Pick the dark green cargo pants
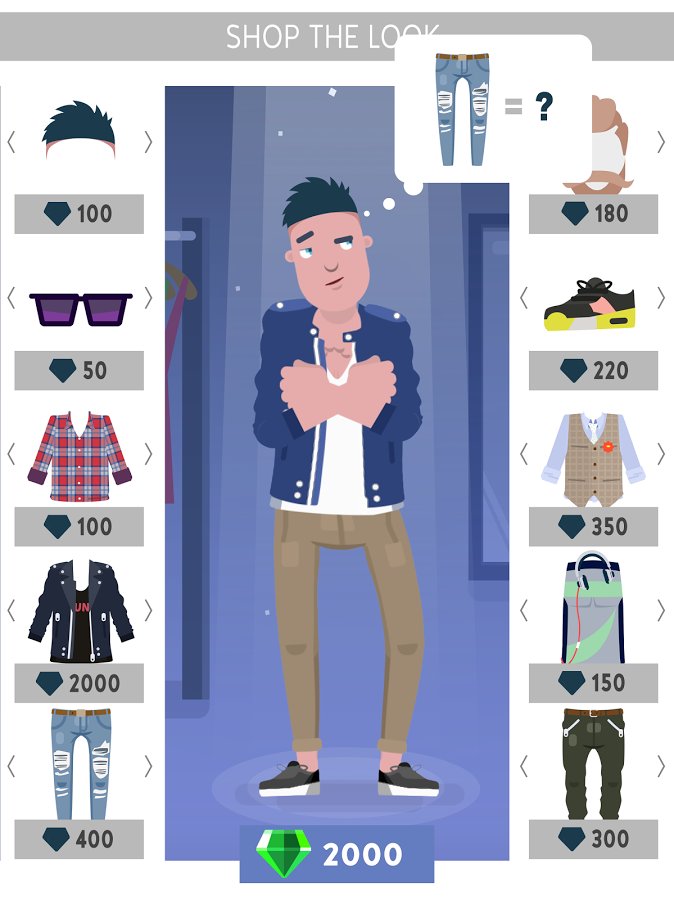This screenshot has width=674, height=900. tap(591, 762)
